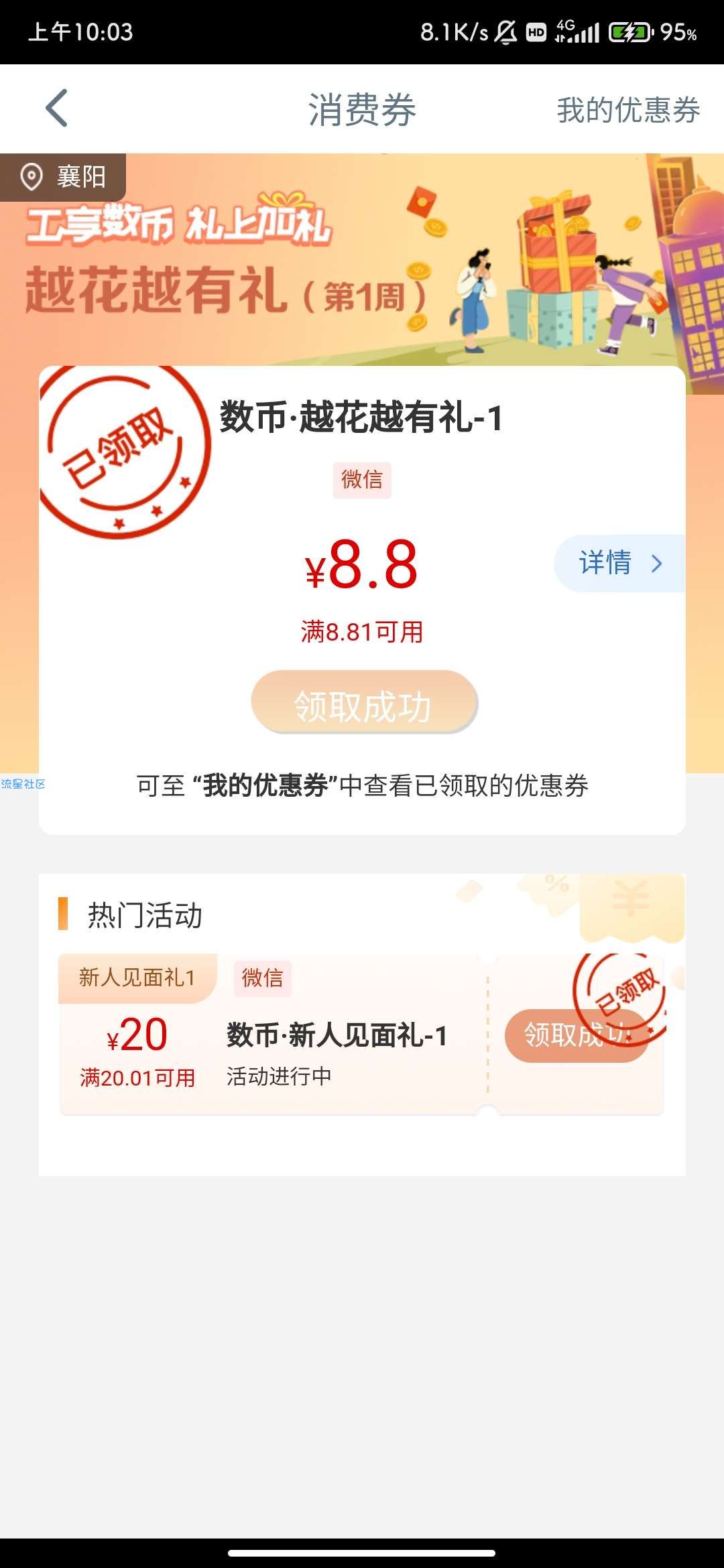Viewport: 724px width, 1568px height.
Task: Tap 领取成功 on the 数币·新人见面礼-1 coupon
Action: pyautogui.click(x=576, y=1035)
